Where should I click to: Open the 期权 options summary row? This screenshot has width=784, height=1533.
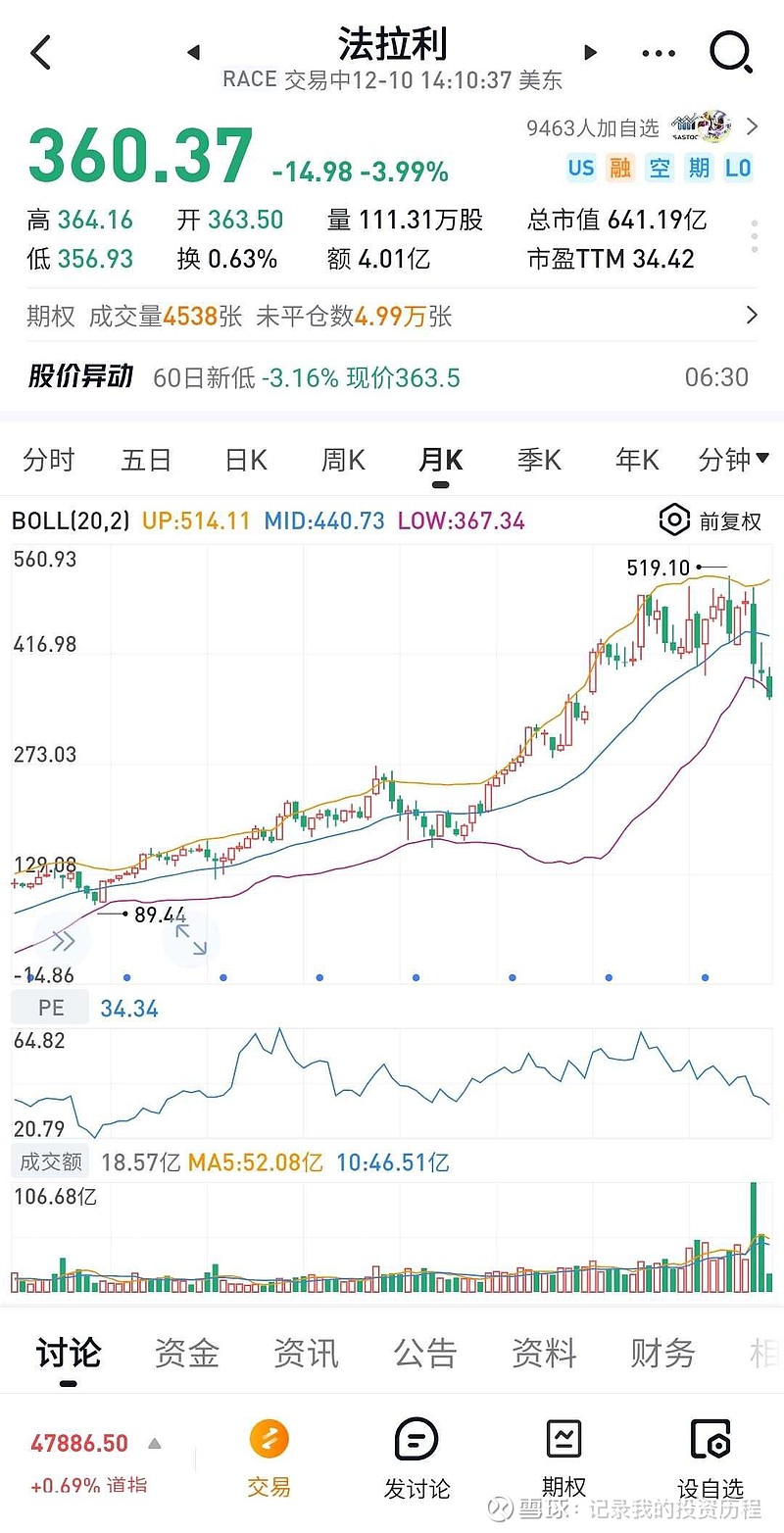tap(392, 316)
